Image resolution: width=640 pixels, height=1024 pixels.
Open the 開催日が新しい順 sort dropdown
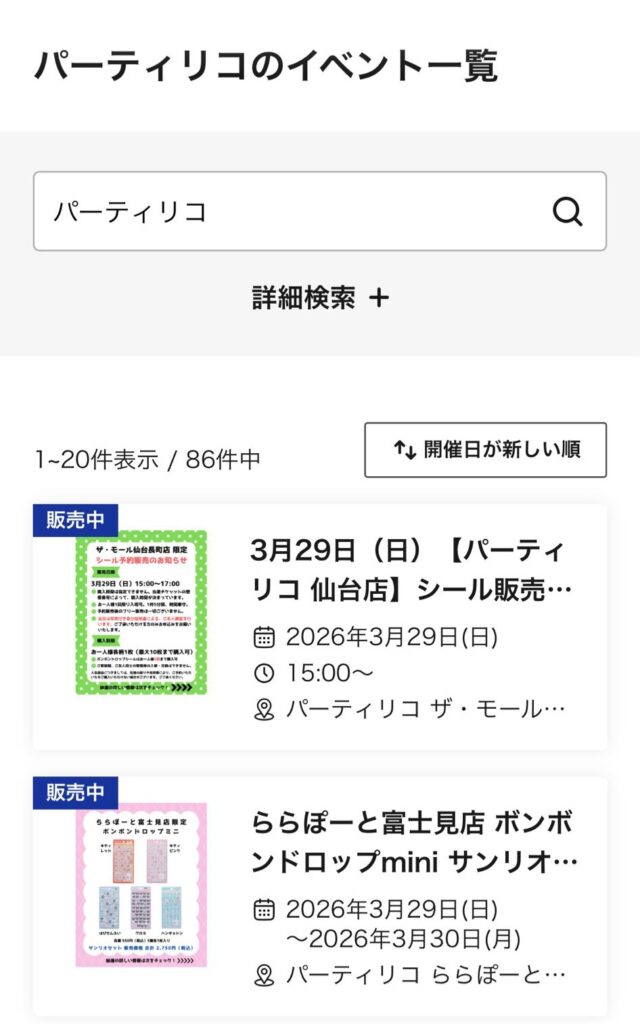(x=485, y=450)
